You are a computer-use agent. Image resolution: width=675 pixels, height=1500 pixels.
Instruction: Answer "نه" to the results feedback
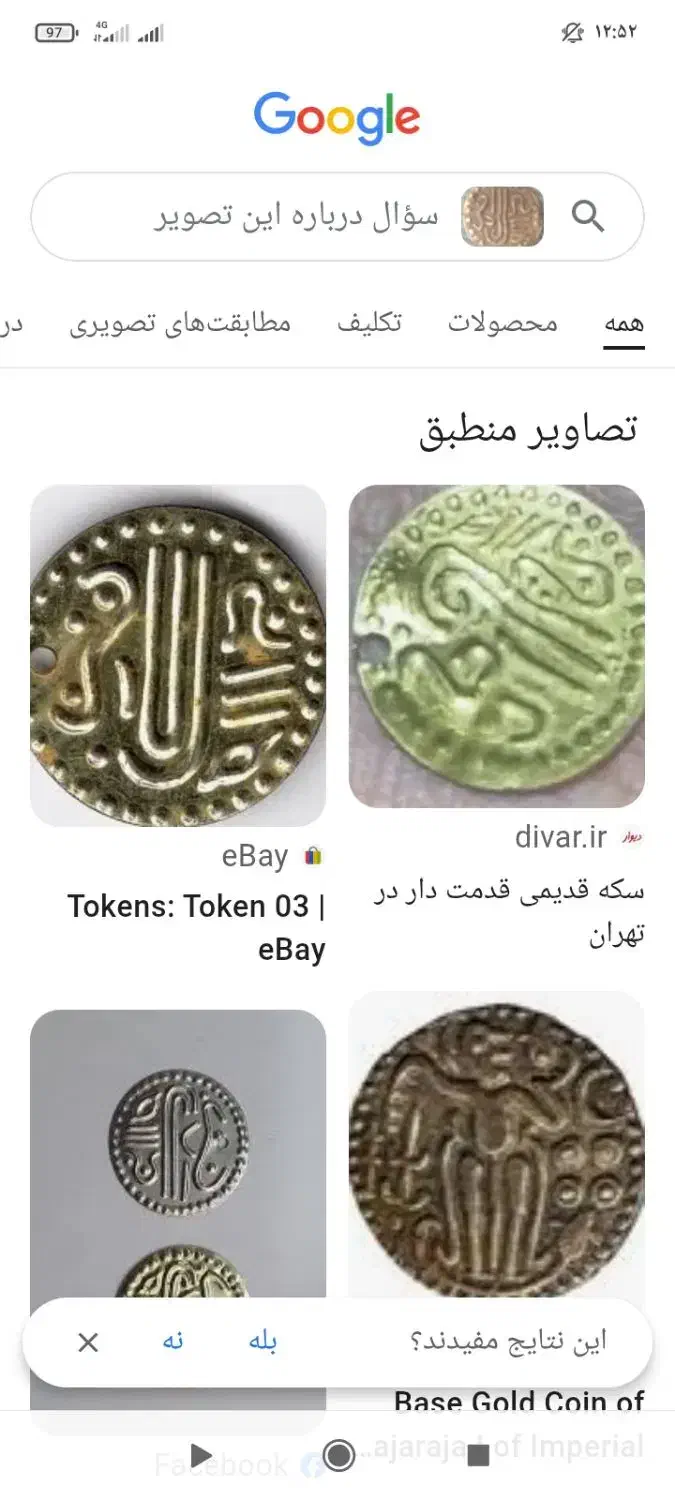(174, 1342)
